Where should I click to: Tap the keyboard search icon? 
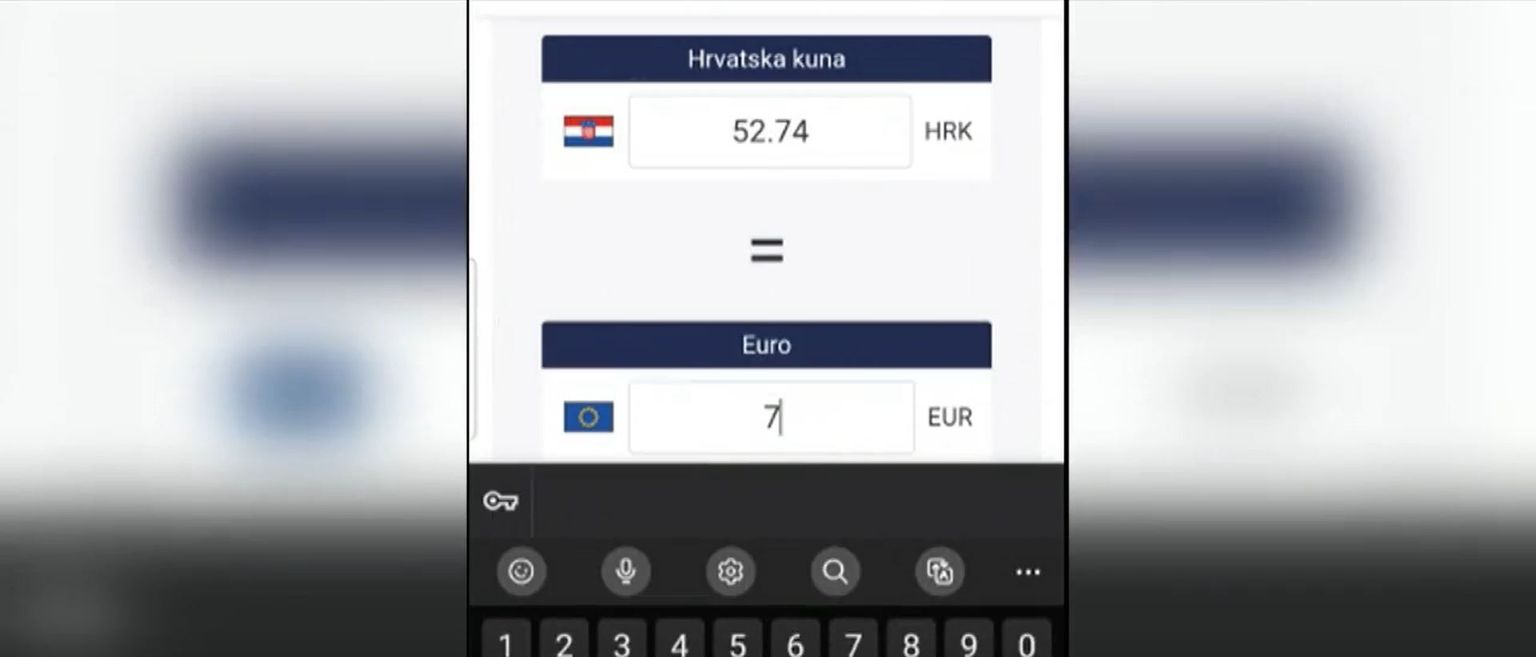tap(835, 572)
